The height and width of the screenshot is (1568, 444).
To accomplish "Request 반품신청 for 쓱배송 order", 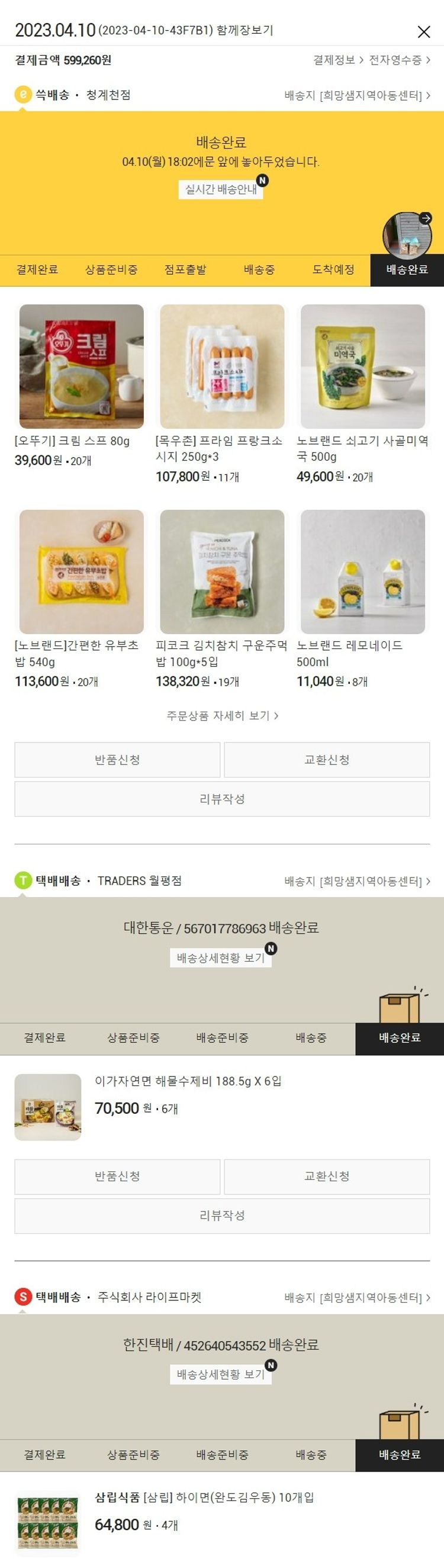I will coord(117,760).
